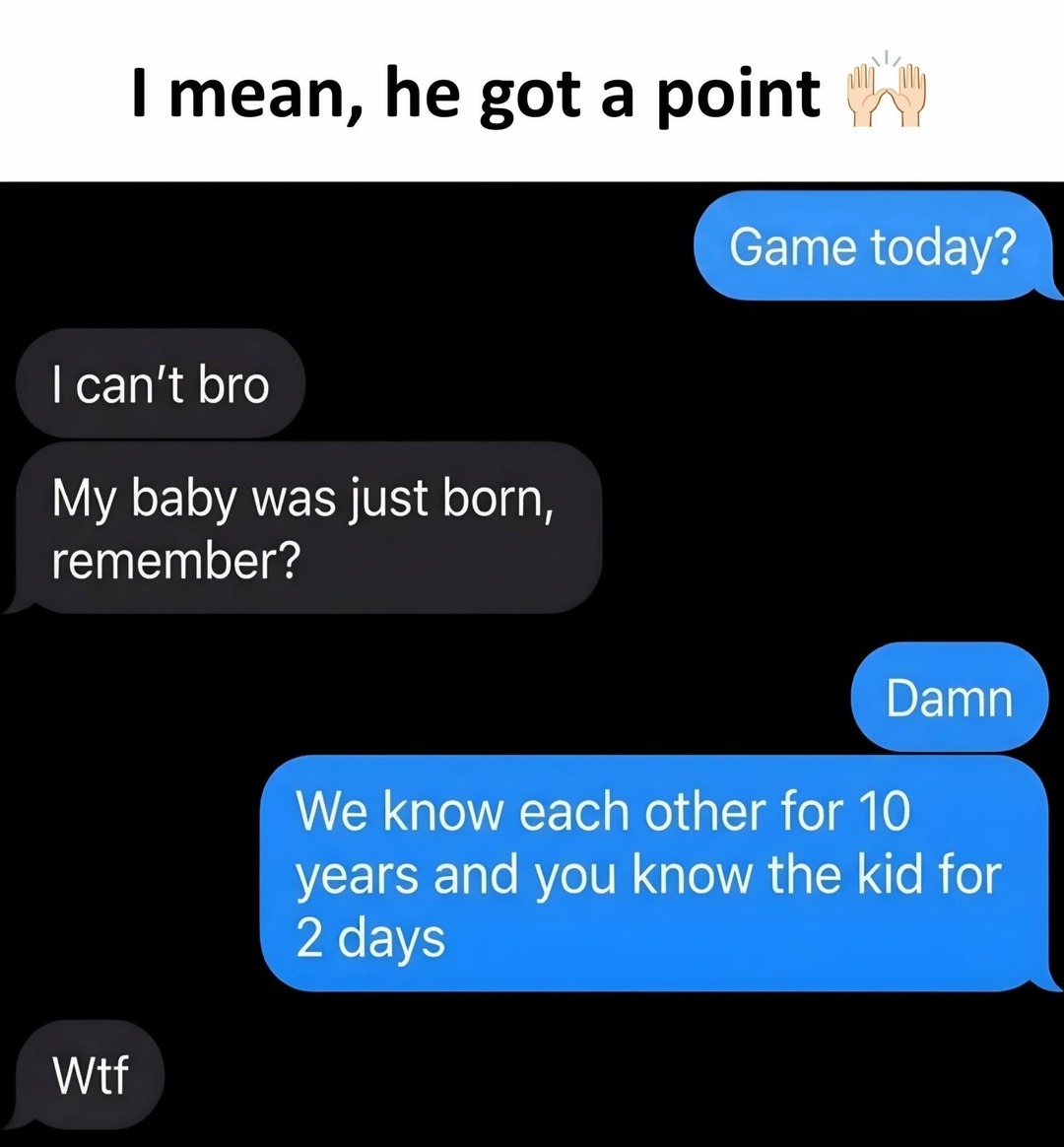Tap the 'Damn' blue message bubble

tap(947, 699)
